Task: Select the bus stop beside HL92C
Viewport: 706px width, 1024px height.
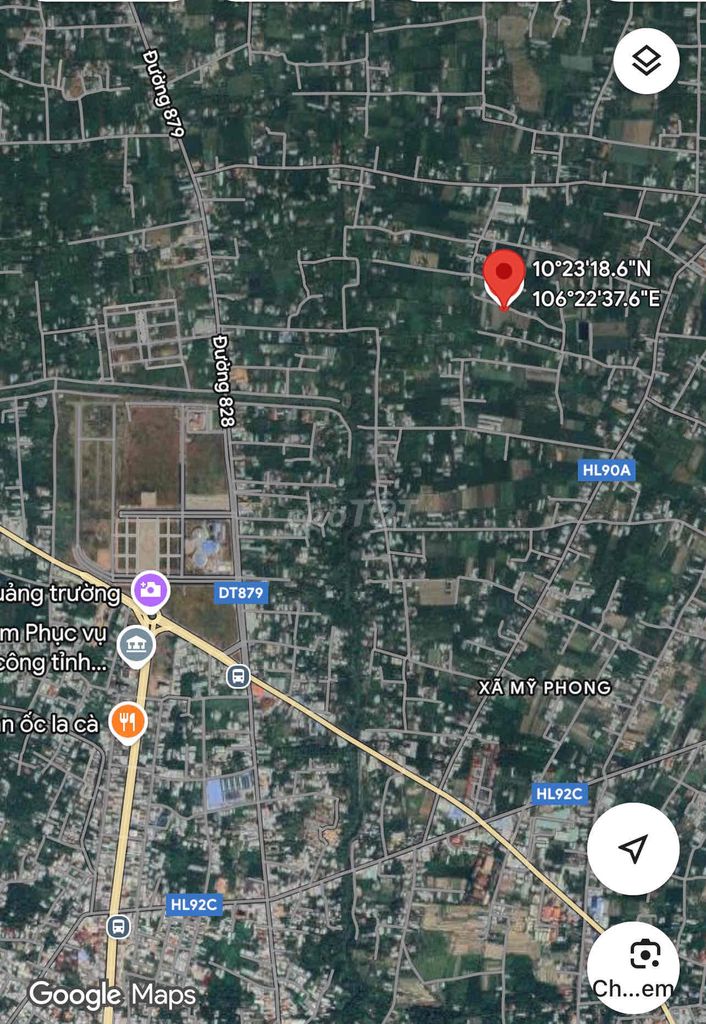Action: click(x=118, y=926)
